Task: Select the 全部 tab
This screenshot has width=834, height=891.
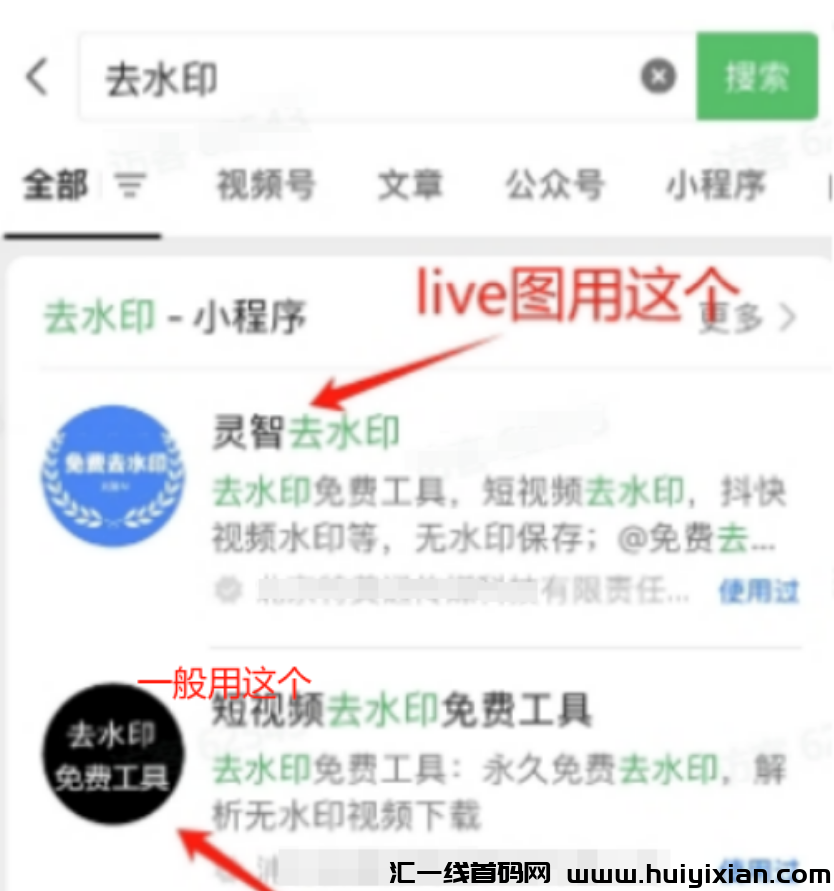Action: tap(54, 185)
